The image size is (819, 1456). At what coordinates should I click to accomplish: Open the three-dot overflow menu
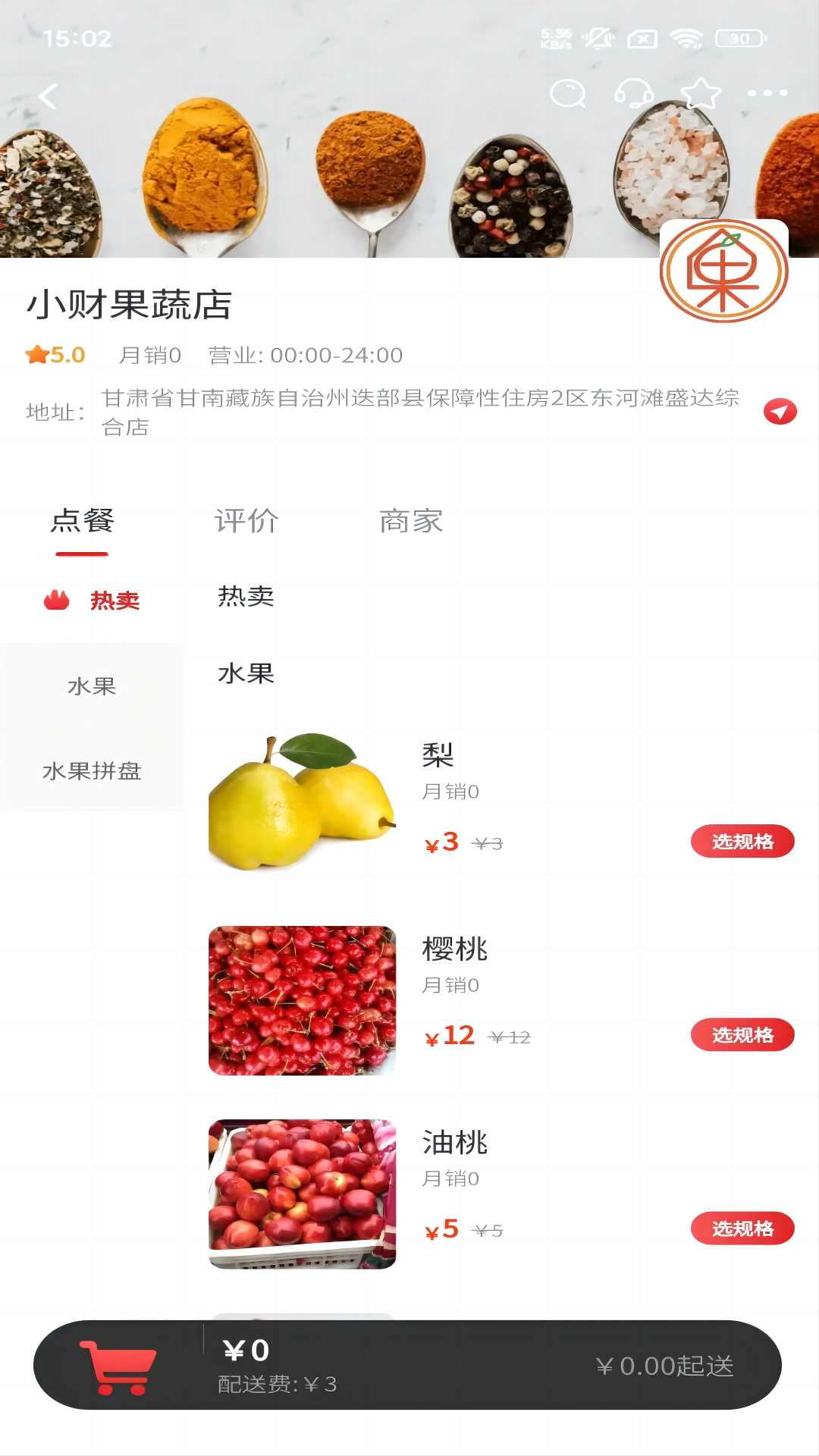[x=767, y=93]
